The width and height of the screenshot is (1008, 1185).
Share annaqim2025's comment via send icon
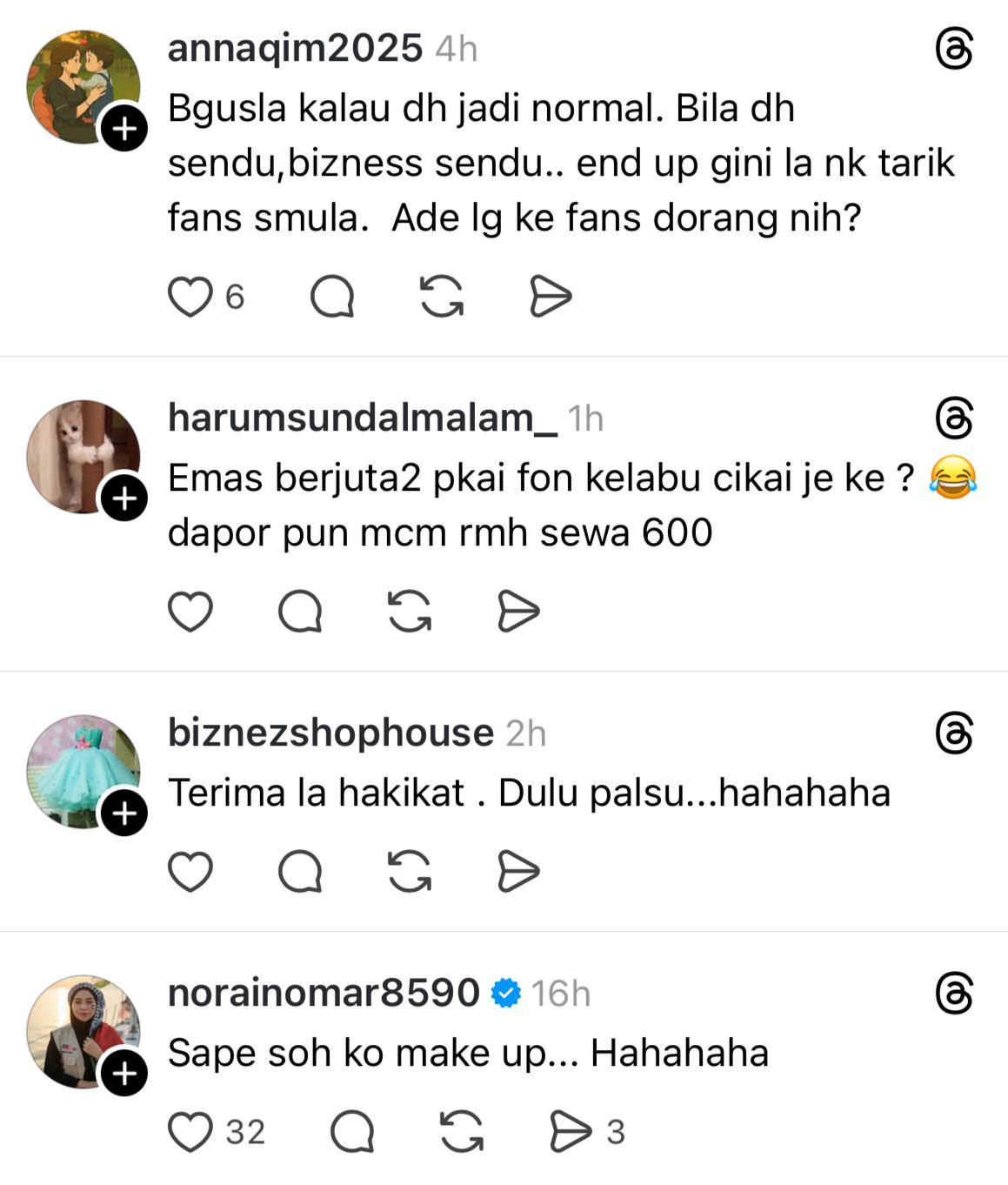pos(551,298)
